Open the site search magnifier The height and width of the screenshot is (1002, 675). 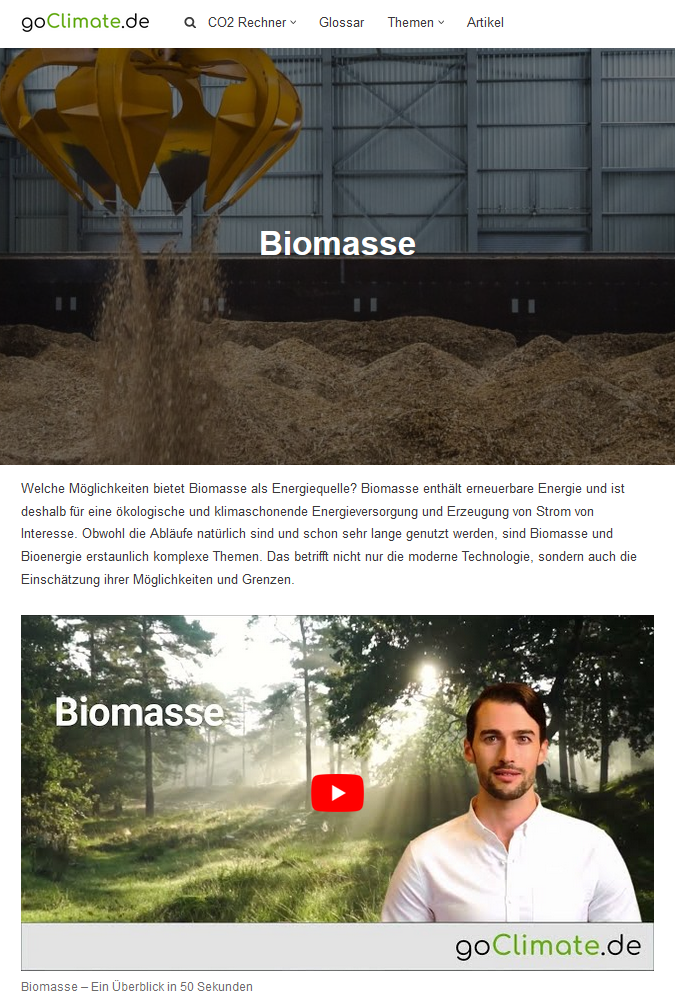pos(190,22)
